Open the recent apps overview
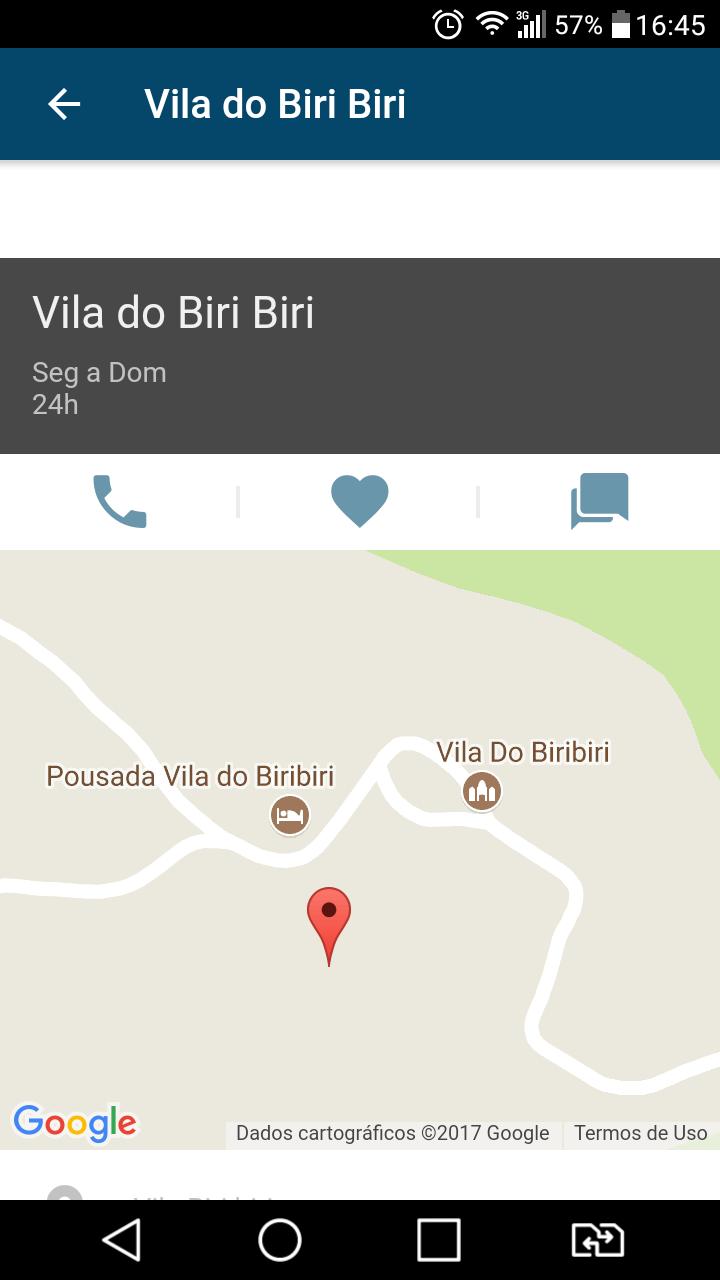The image size is (720, 1280). pos(438,1240)
